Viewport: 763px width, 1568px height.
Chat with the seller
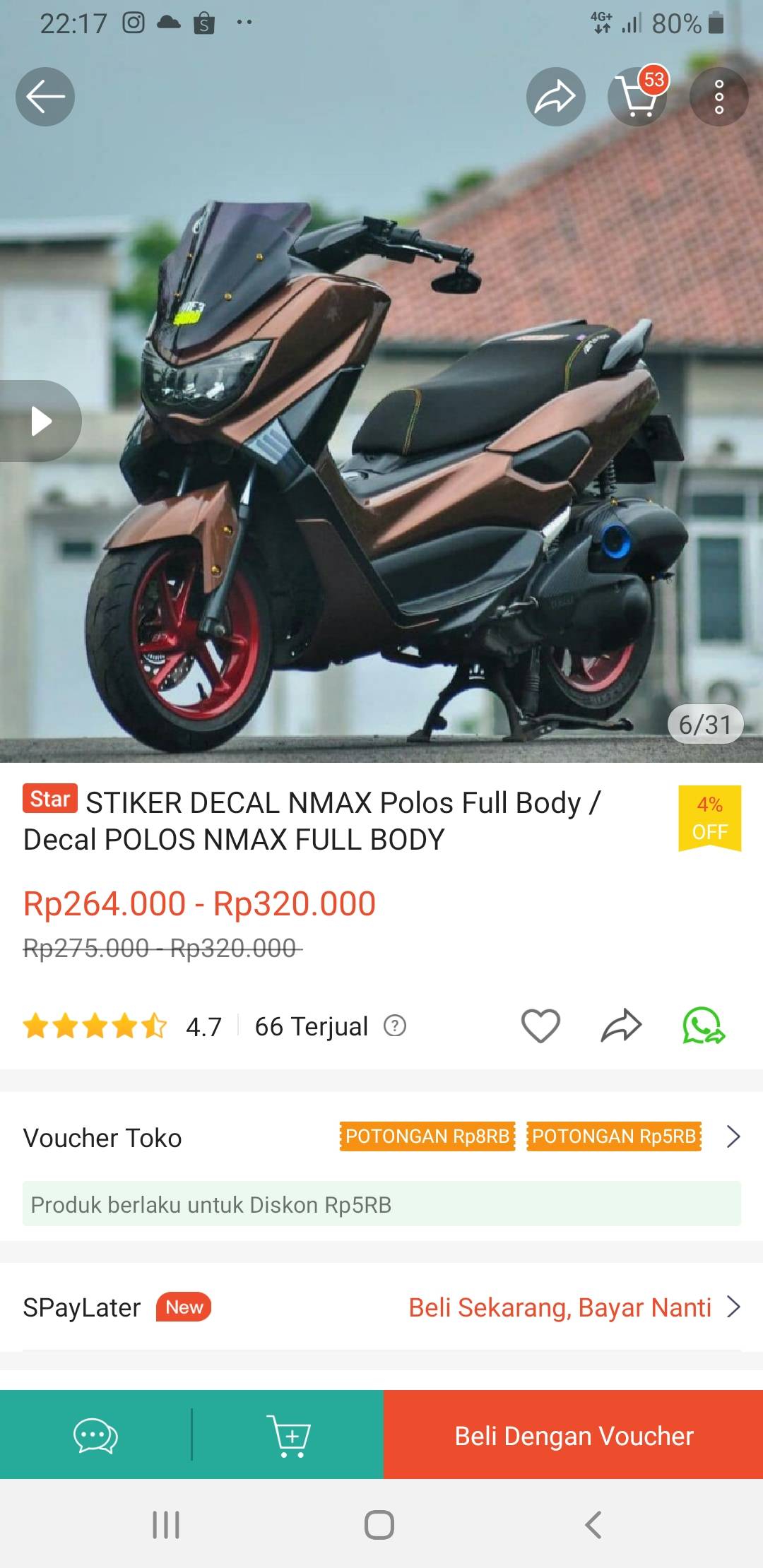[x=95, y=1435]
